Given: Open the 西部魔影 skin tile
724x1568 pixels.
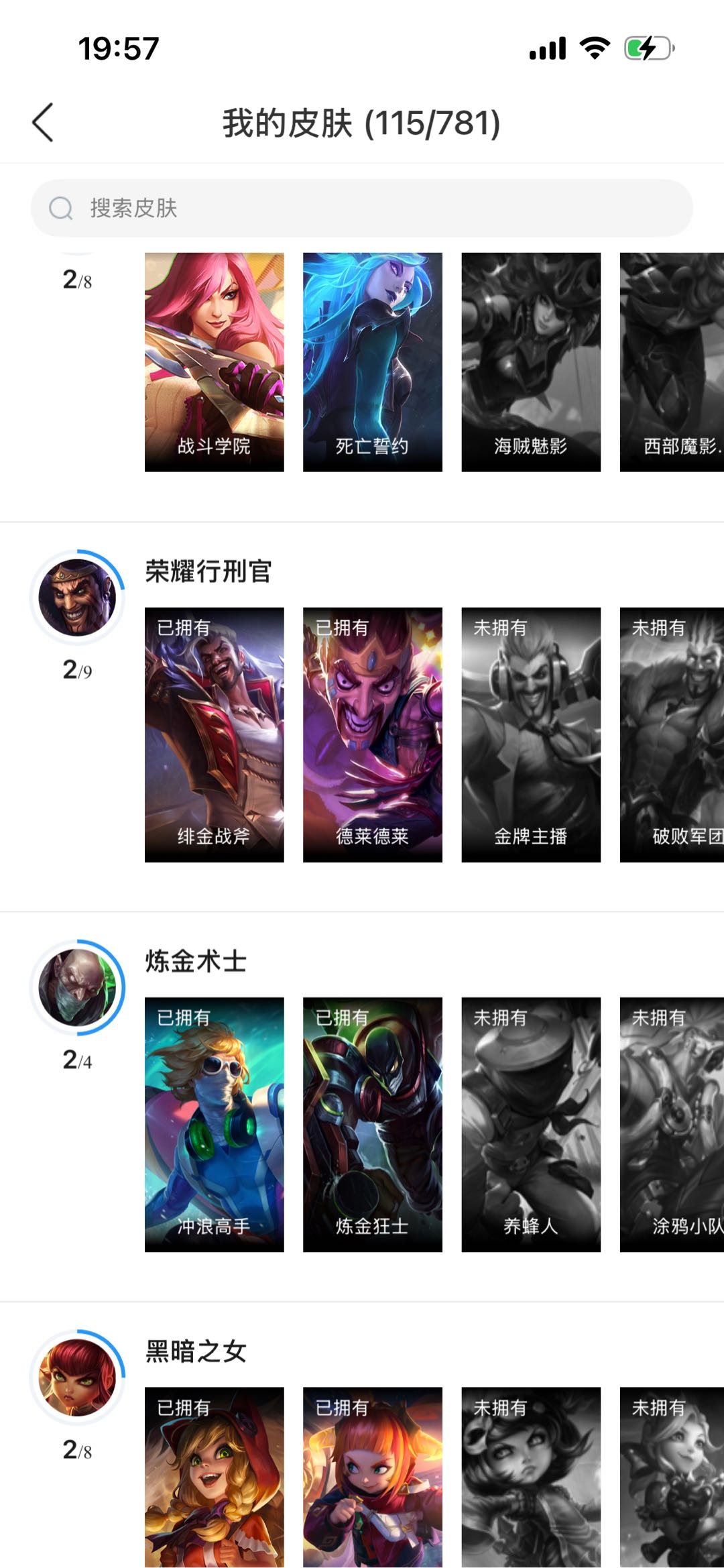Looking at the screenshot, I should coord(672,362).
